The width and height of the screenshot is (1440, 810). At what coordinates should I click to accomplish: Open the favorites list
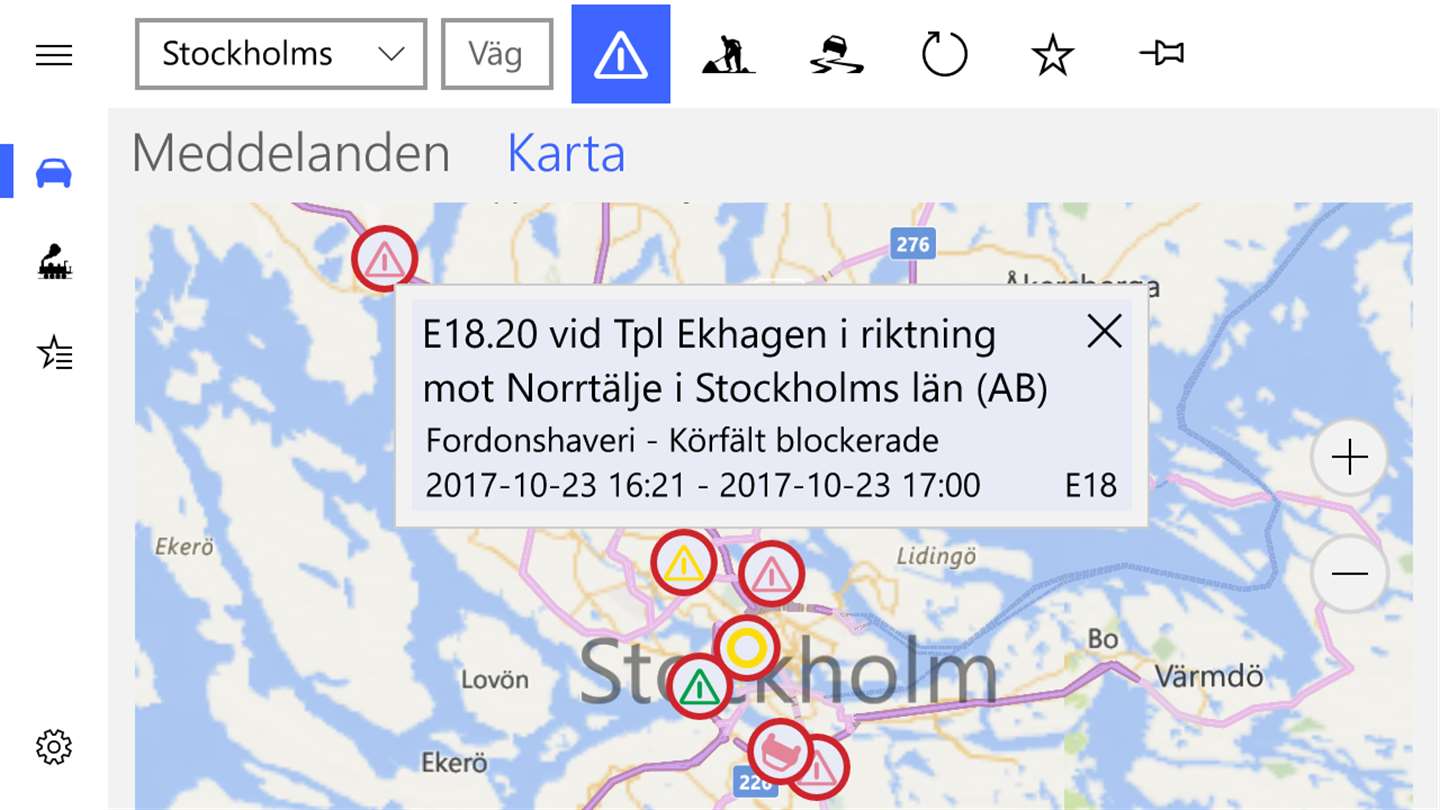click(x=54, y=352)
